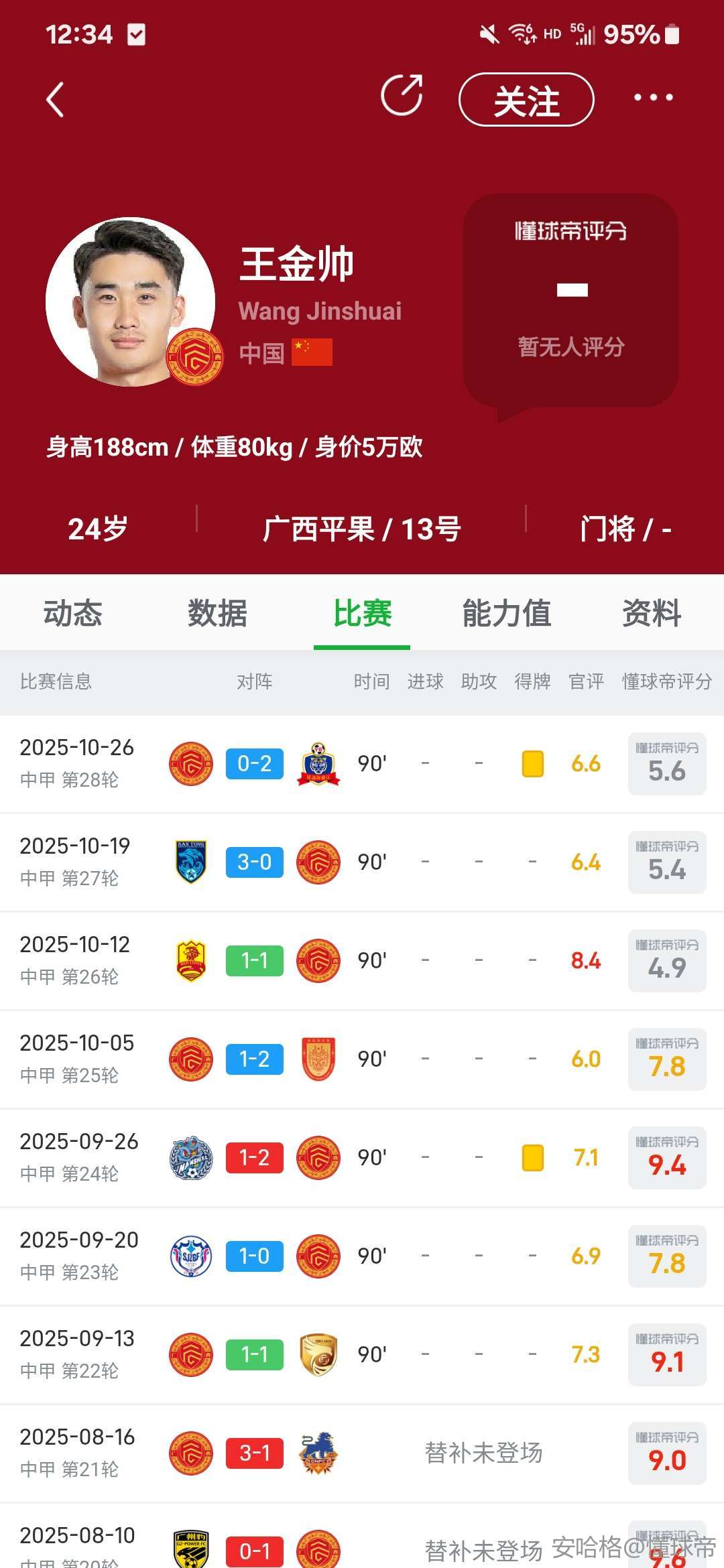
Task: Select the Nantong team logo in the 10-19 match row
Action: [190, 862]
